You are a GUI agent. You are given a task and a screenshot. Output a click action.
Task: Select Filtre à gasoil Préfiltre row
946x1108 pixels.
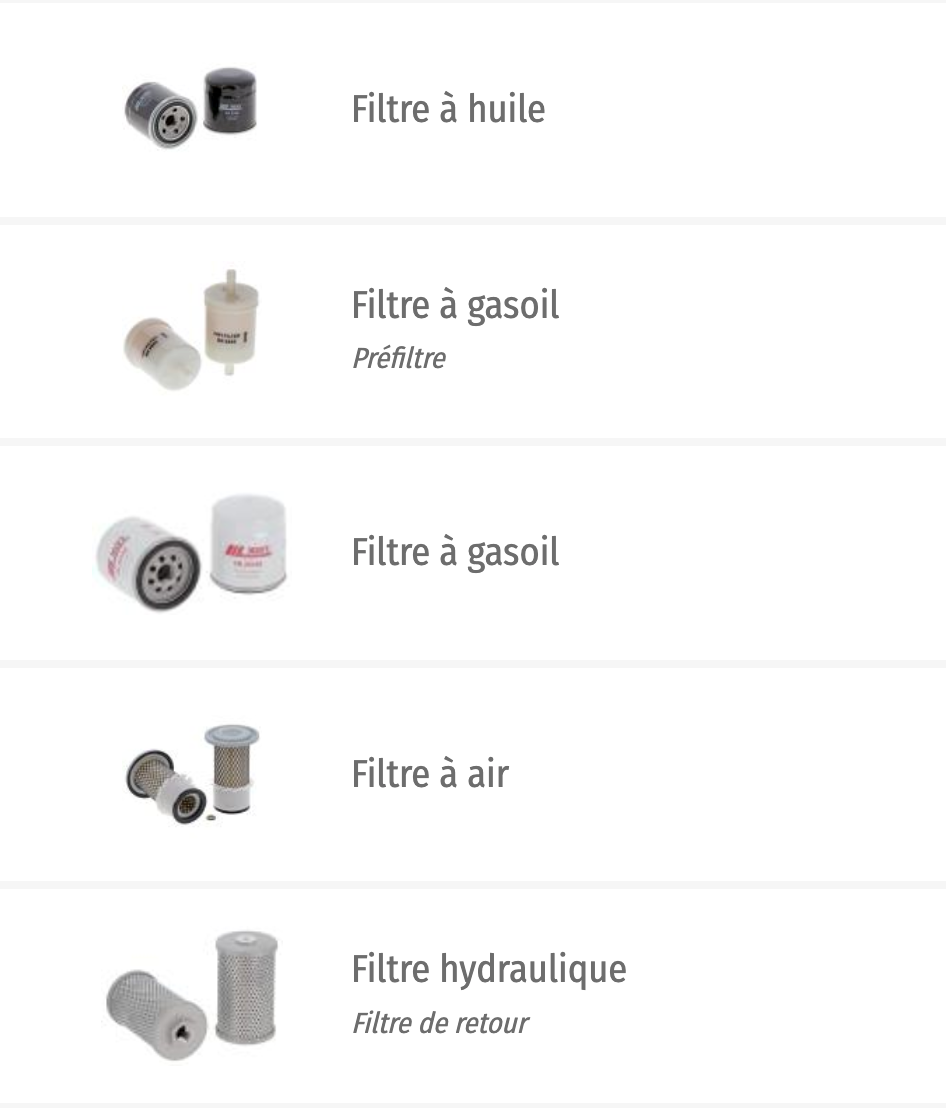coord(455,306)
